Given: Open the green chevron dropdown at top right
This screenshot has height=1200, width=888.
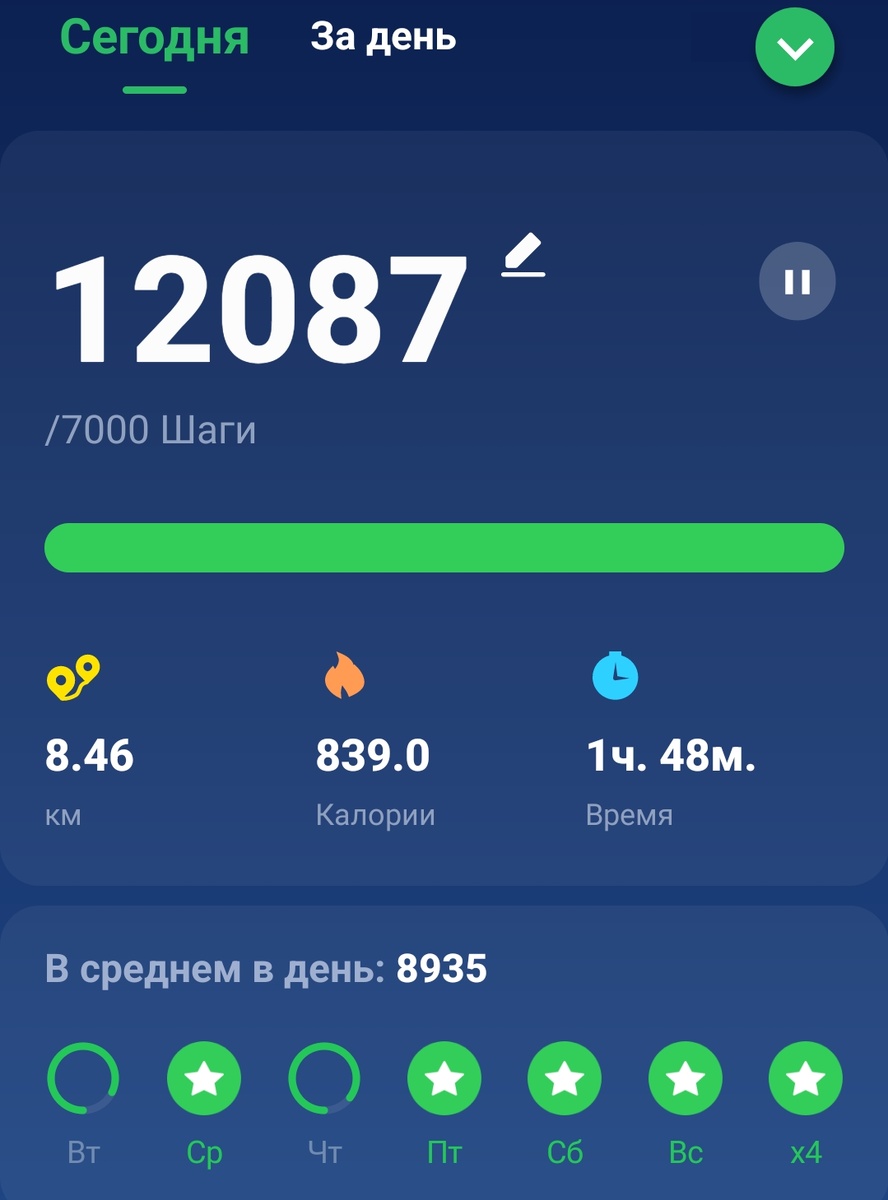Looking at the screenshot, I should point(795,49).
